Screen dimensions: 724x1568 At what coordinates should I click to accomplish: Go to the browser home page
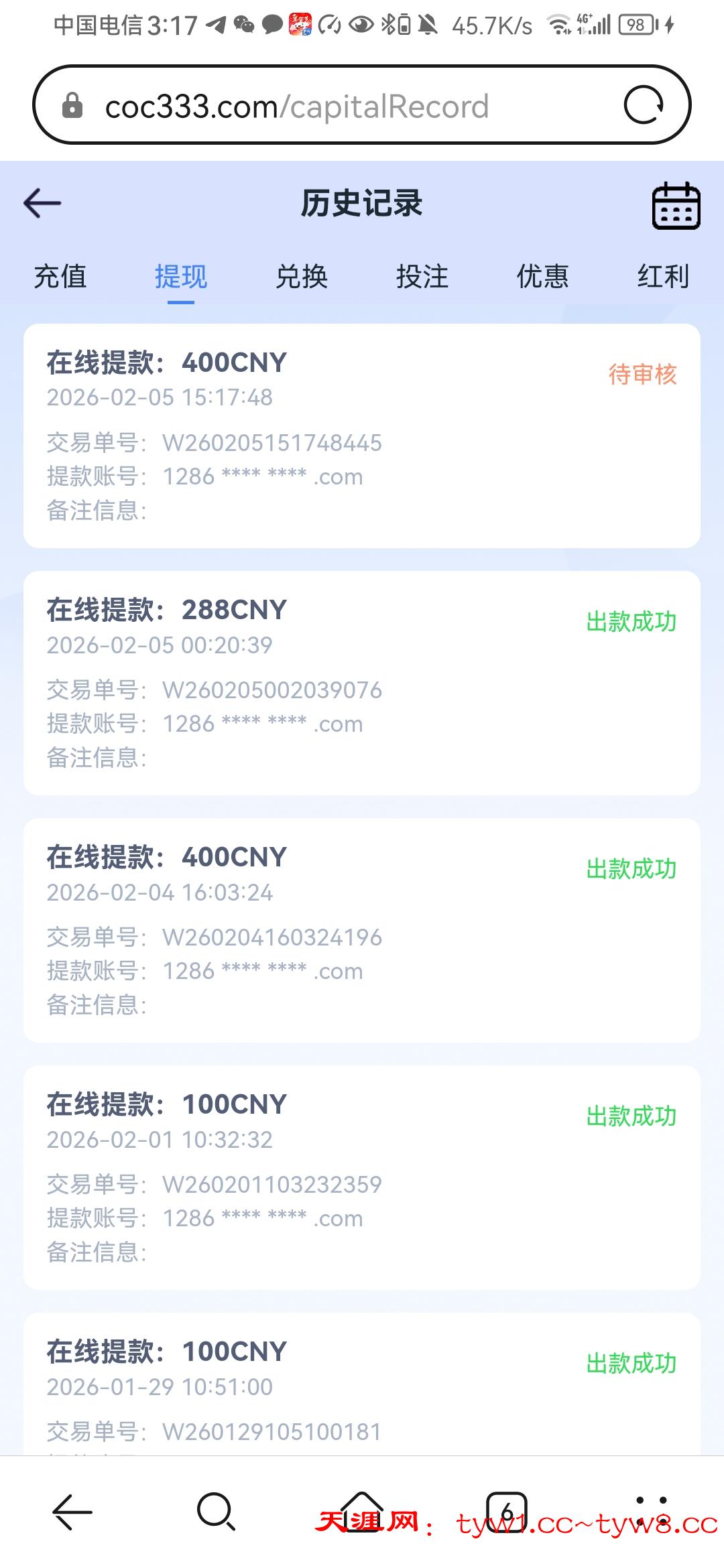click(362, 1510)
